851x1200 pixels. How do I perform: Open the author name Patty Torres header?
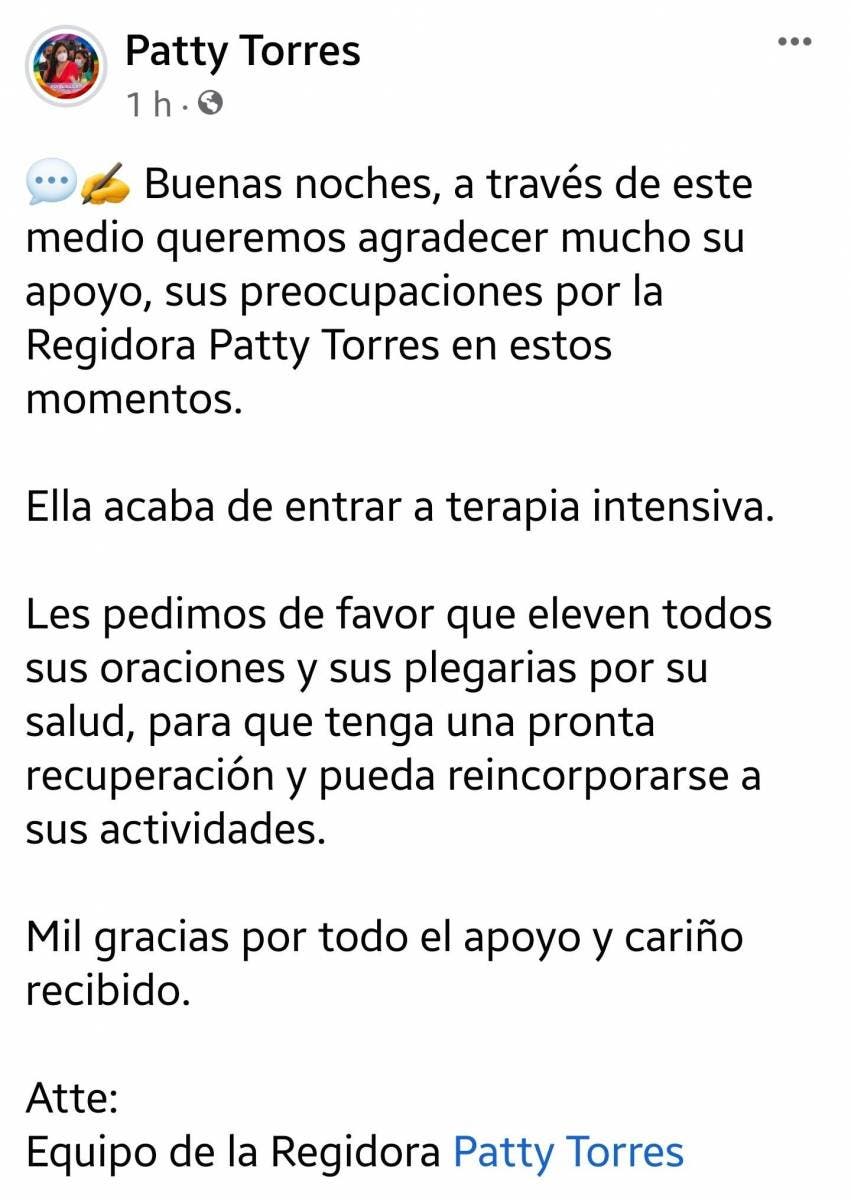coord(242,50)
